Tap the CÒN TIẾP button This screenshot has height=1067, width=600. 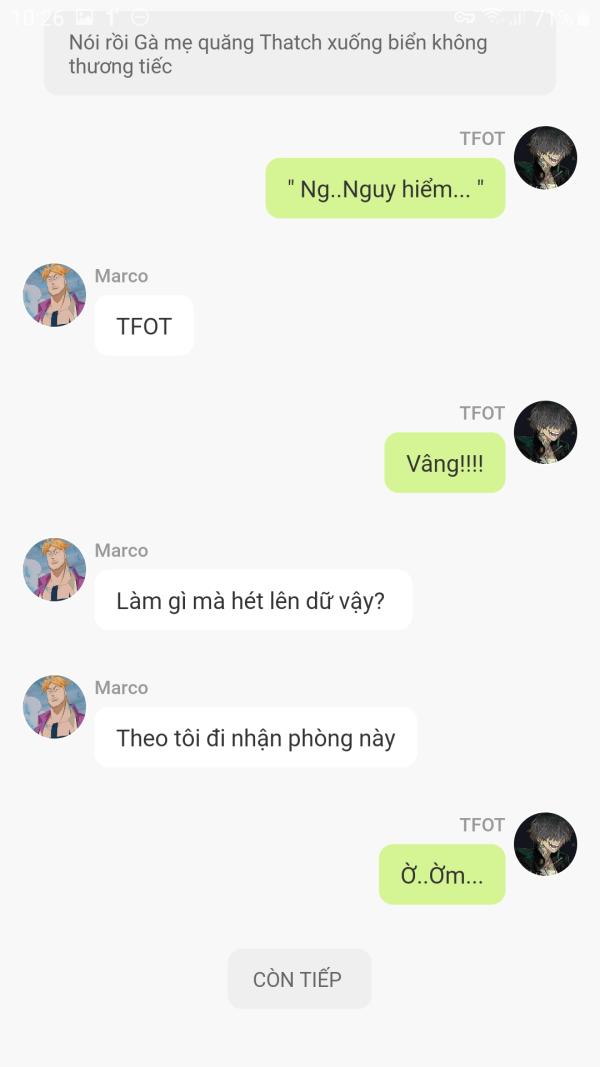pos(298,979)
